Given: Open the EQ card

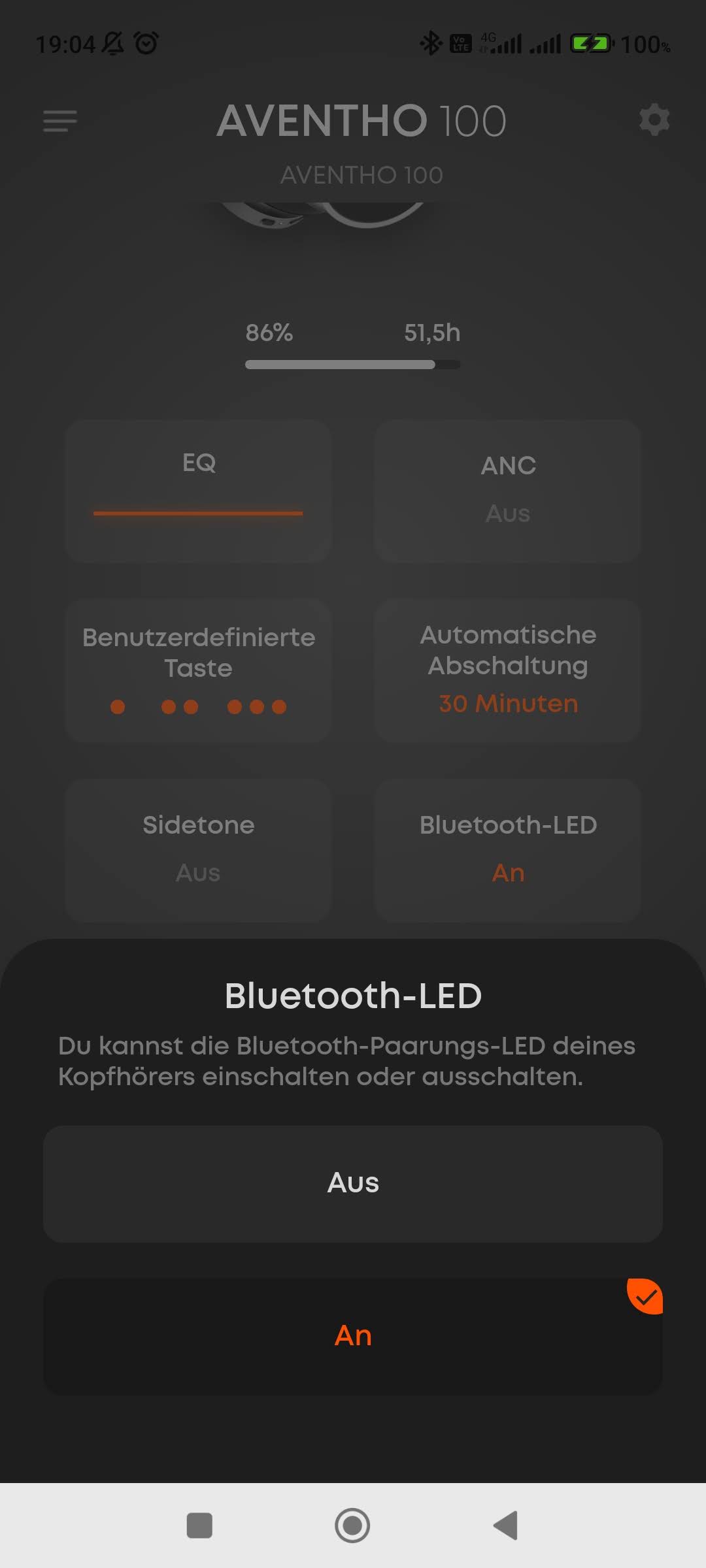Looking at the screenshot, I should click(x=198, y=491).
